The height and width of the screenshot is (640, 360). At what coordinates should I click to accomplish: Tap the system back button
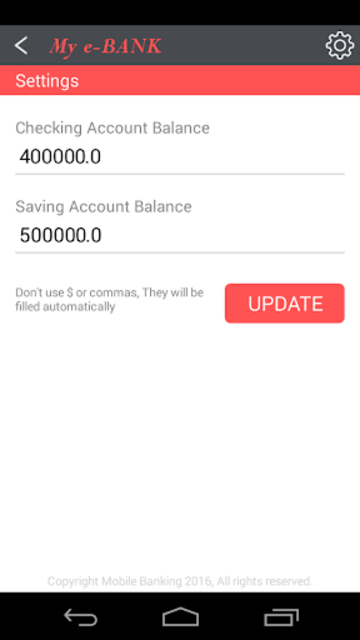tap(80, 617)
